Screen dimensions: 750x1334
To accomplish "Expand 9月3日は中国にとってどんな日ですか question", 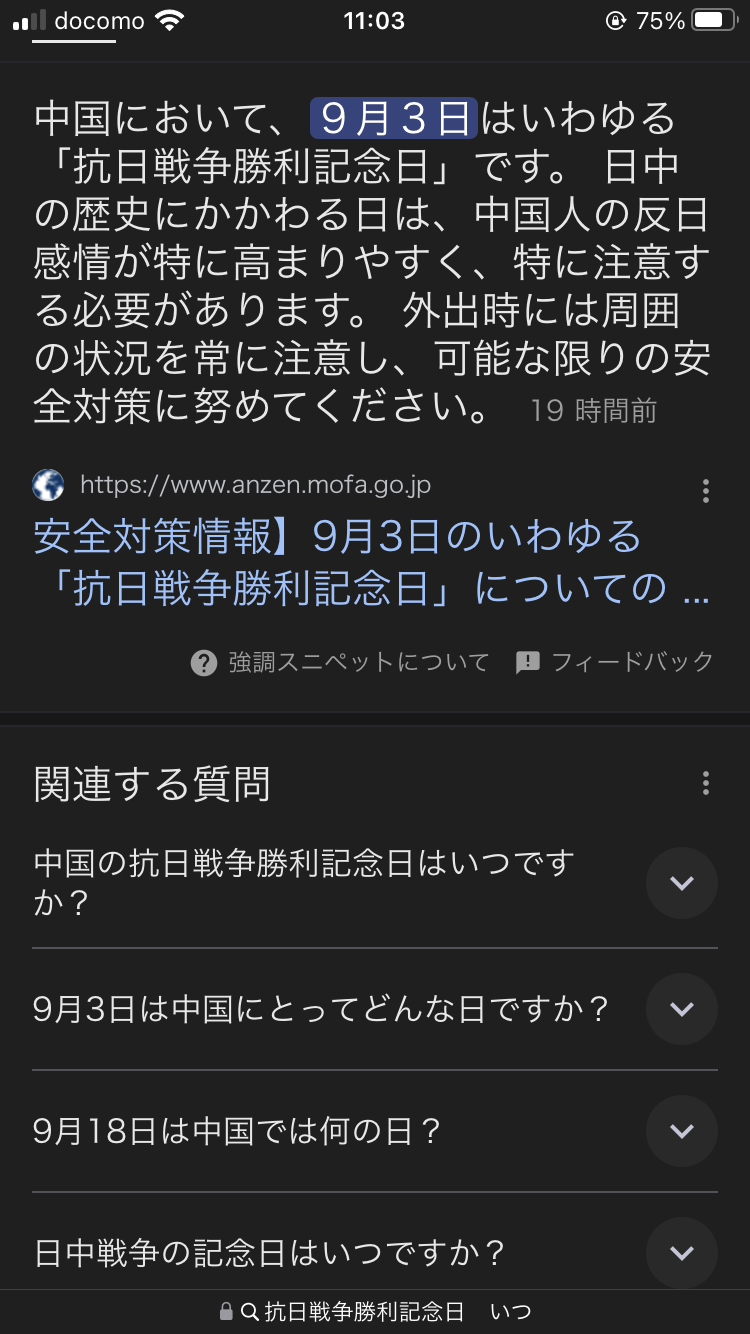I will point(375,1009).
